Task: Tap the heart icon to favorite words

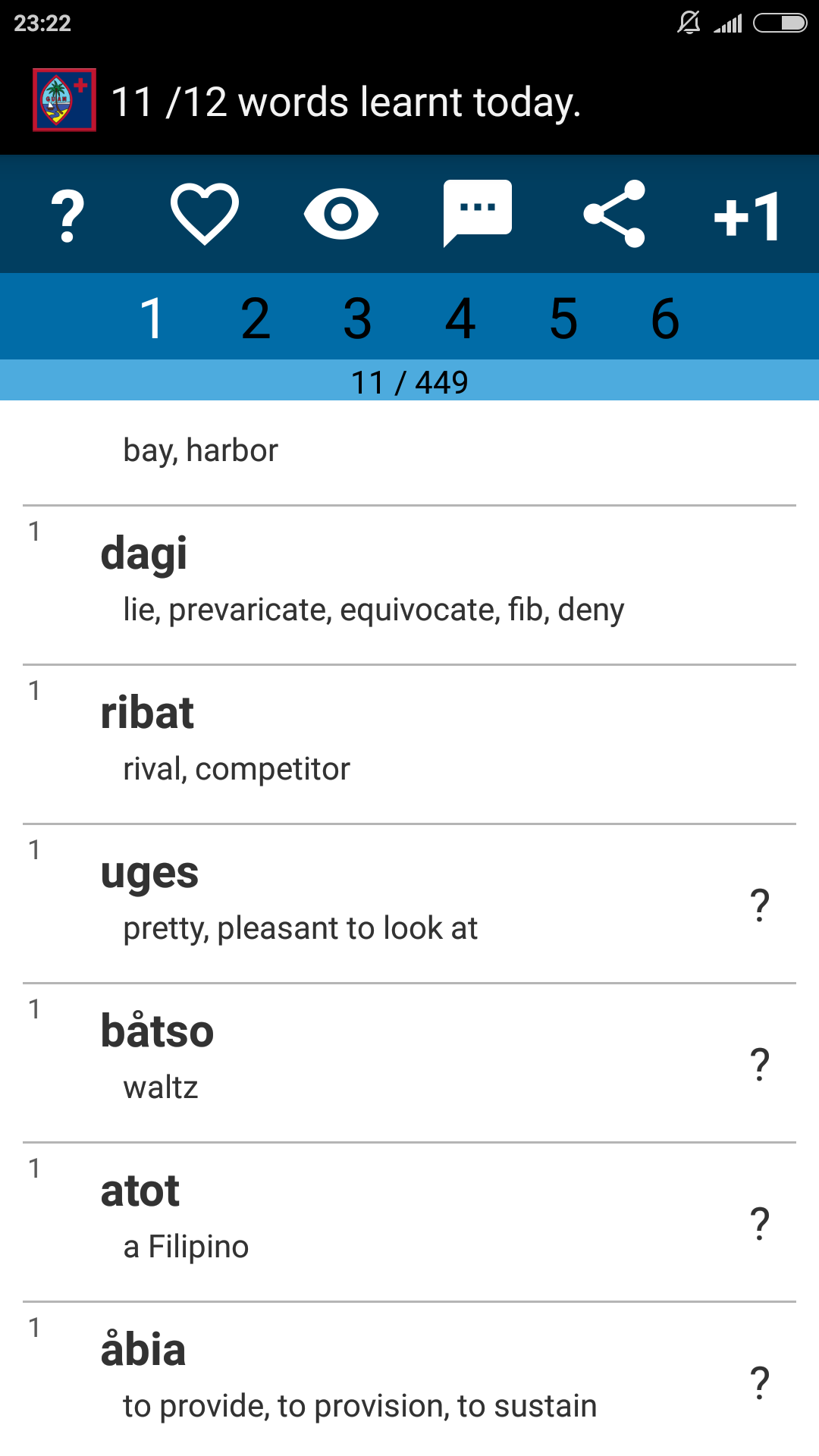Action: tap(203, 215)
